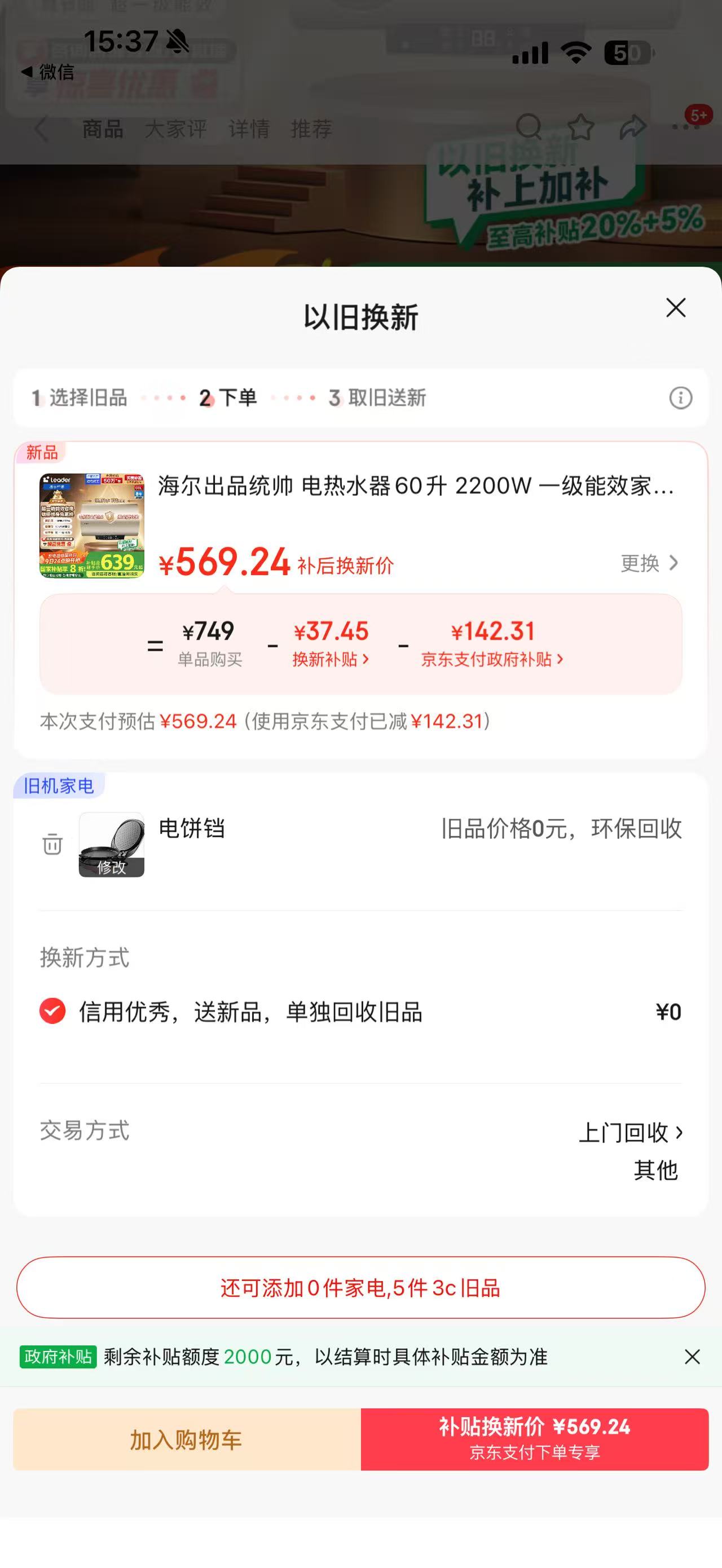Delete the 电饼铛 old item via trash icon
The width and height of the screenshot is (722, 1568).
tap(52, 843)
